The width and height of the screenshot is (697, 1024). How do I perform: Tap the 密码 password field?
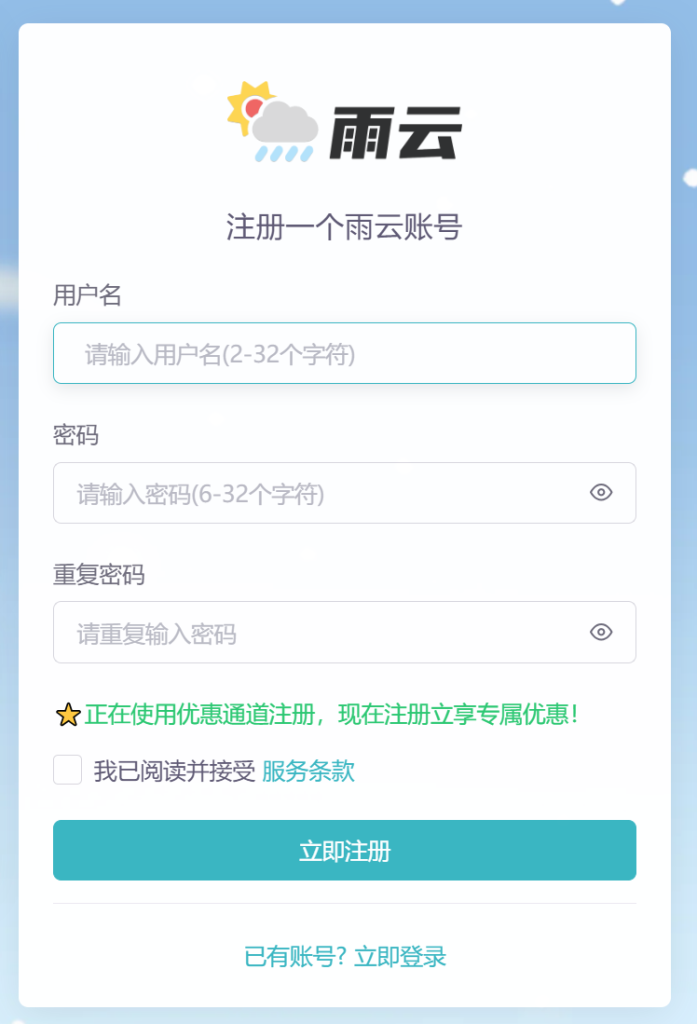[x=320, y=493]
